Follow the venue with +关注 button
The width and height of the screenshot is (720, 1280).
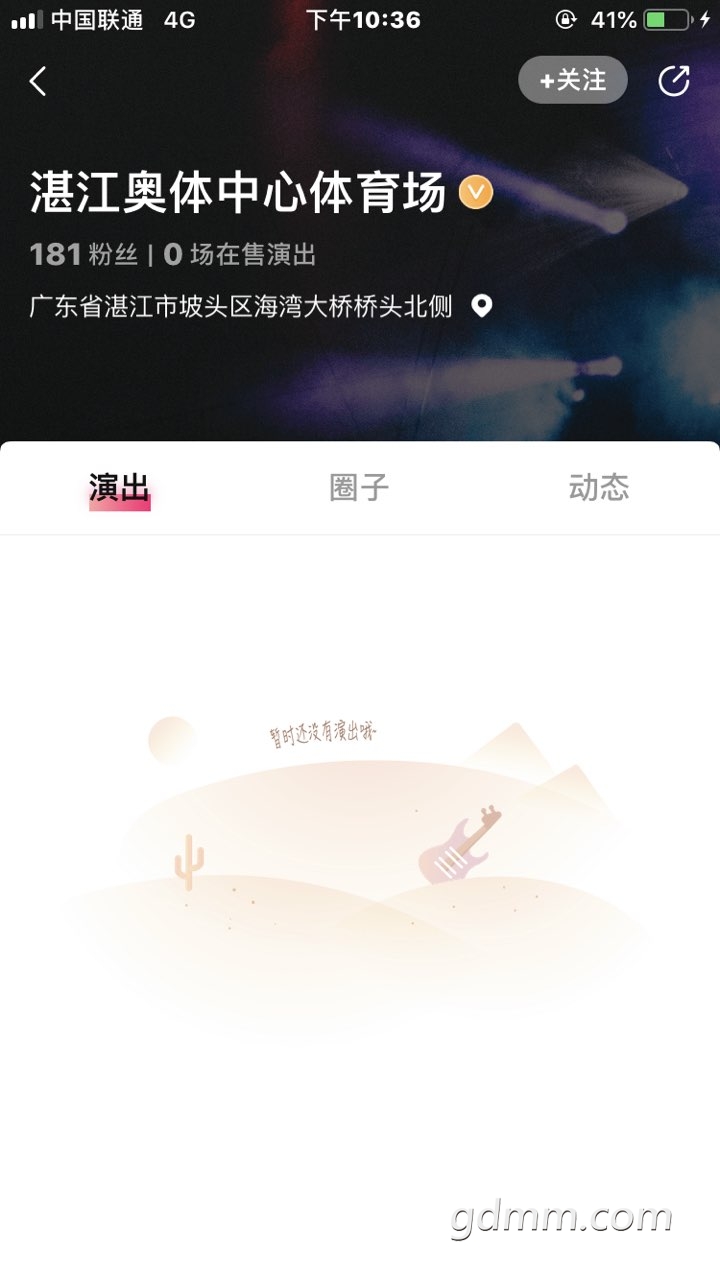coord(572,80)
